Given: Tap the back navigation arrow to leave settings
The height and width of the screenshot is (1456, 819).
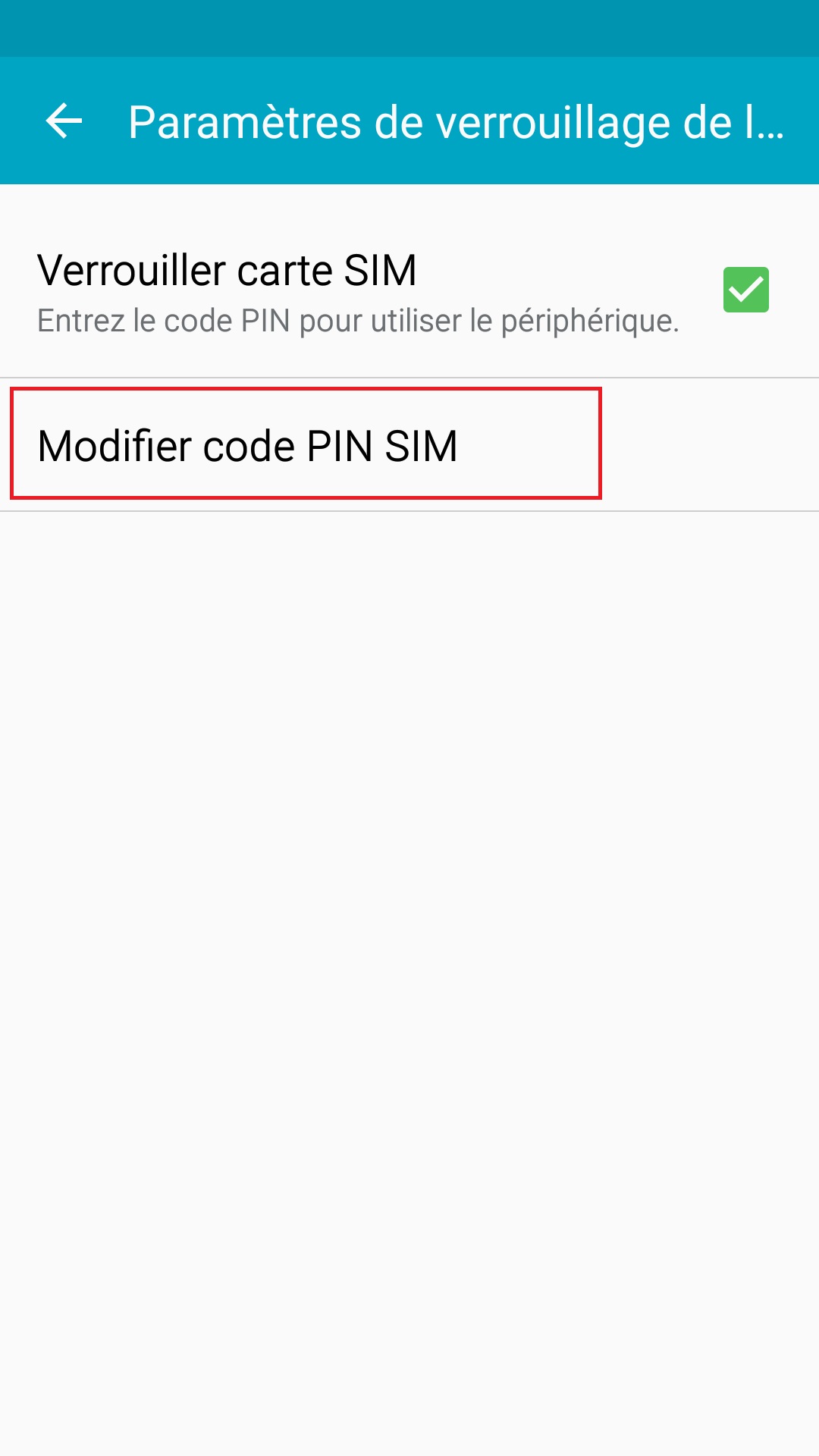Looking at the screenshot, I should 64,120.
